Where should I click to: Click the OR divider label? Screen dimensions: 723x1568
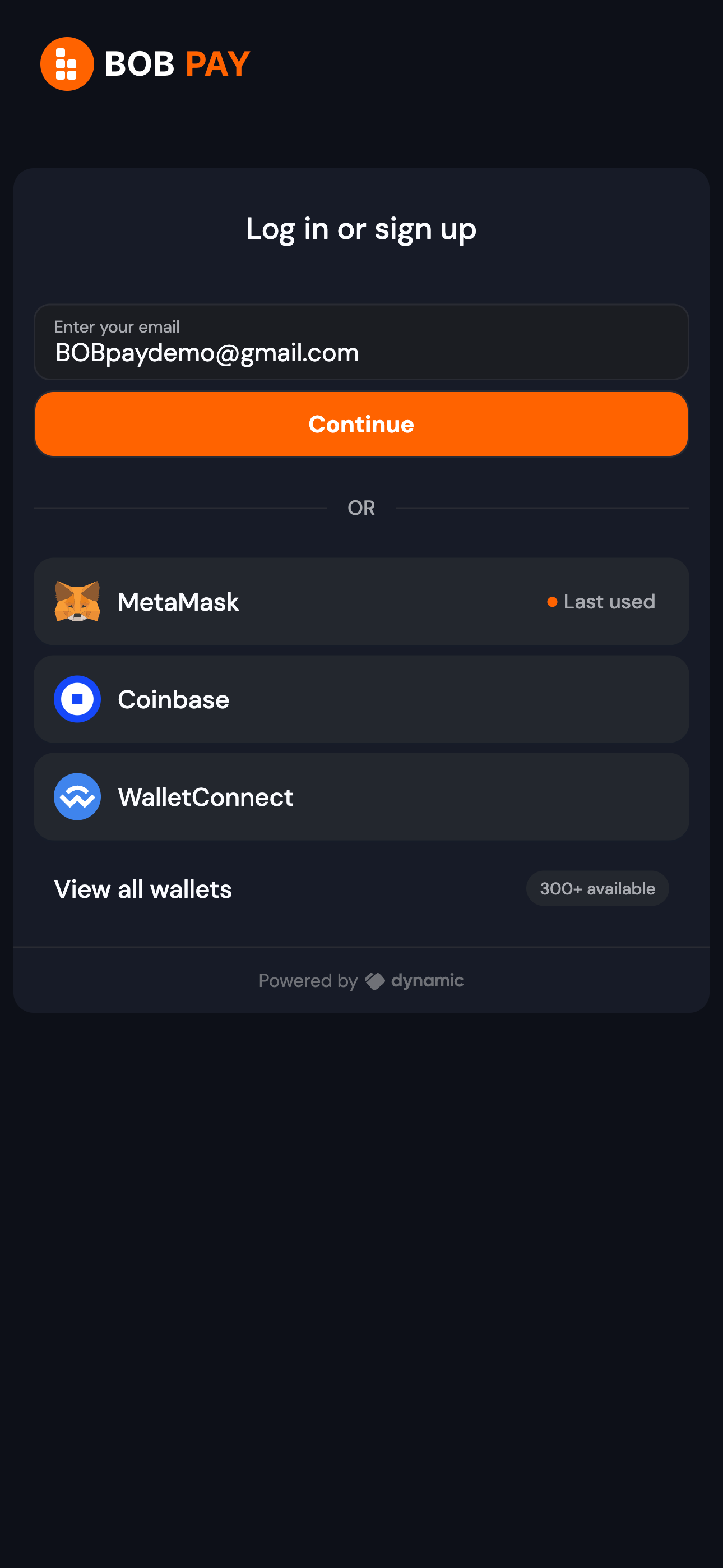[x=361, y=507]
